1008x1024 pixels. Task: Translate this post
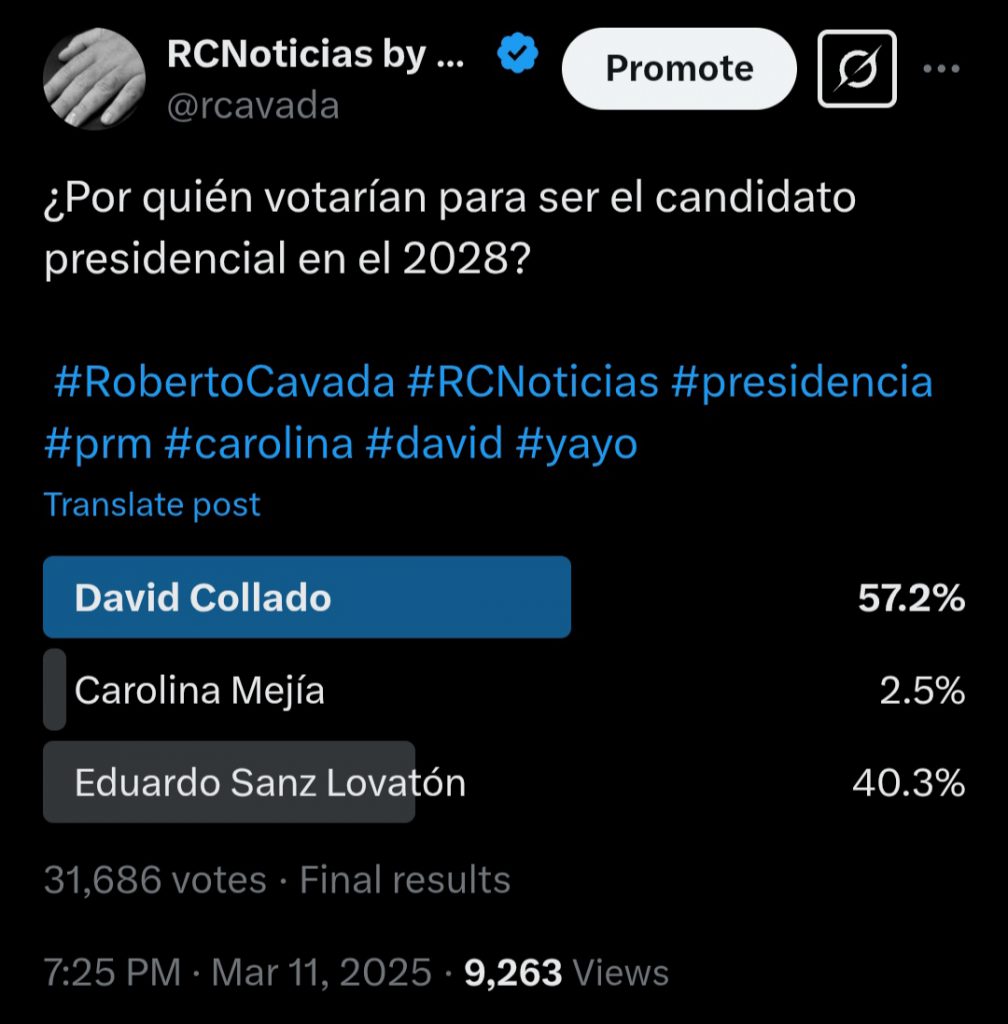click(152, 504)
